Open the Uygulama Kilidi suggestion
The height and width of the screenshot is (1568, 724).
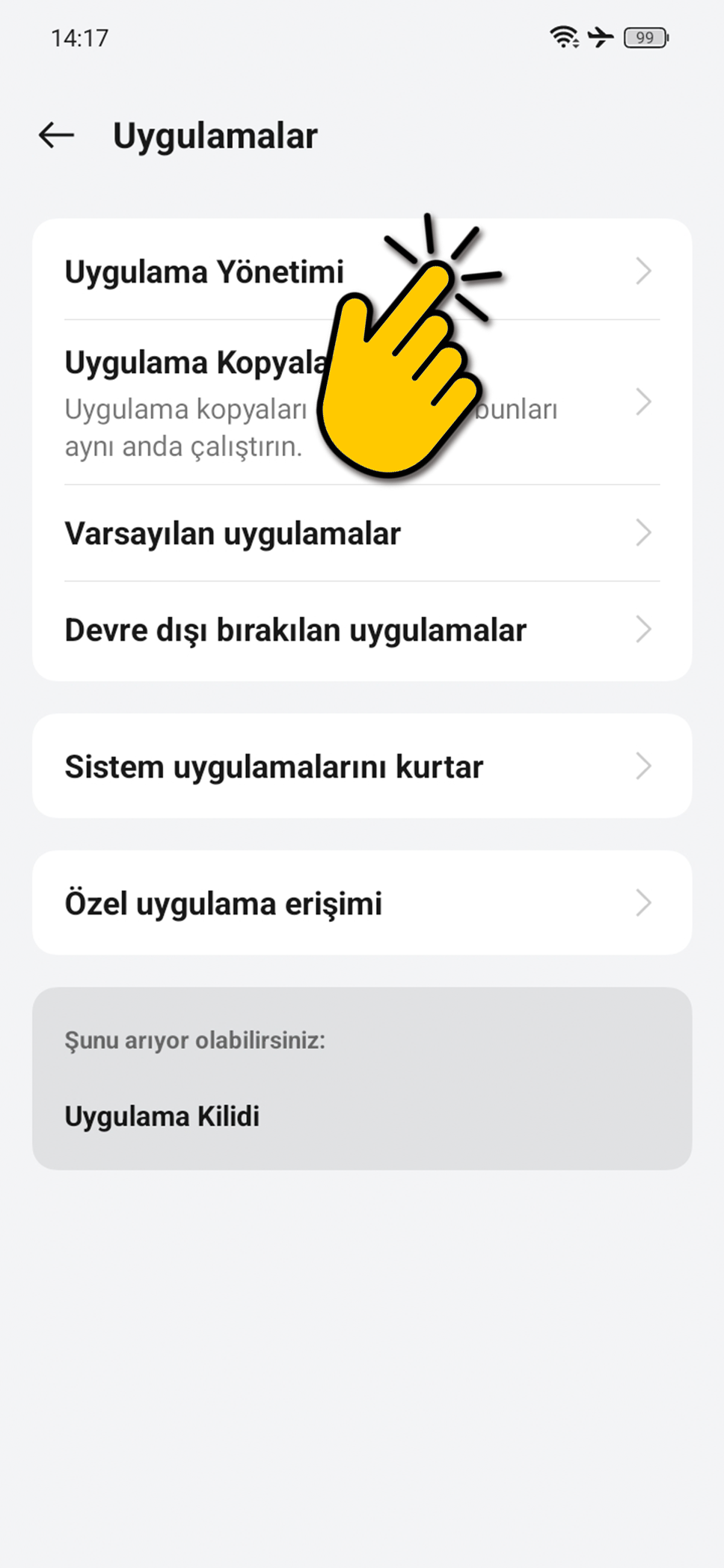[162, 1115]
